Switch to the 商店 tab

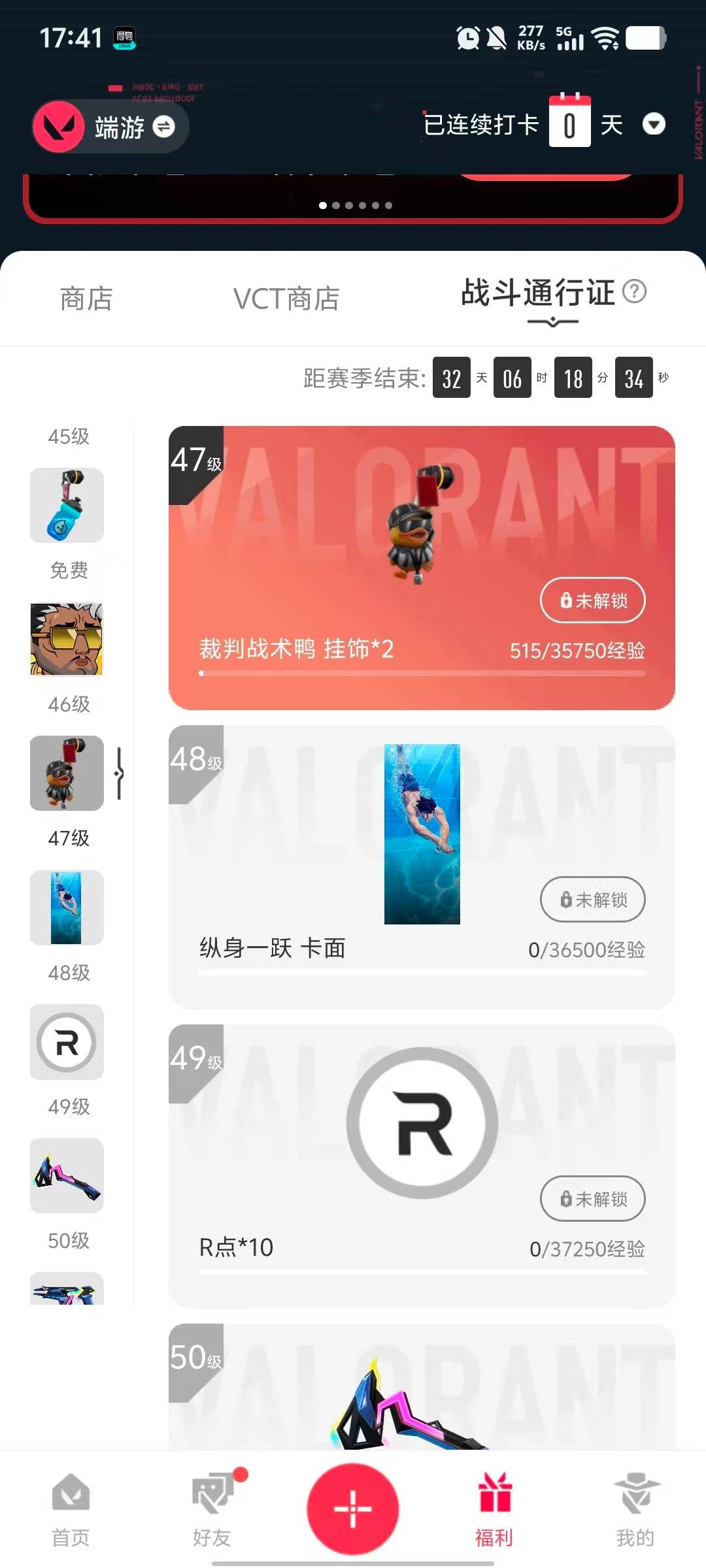click(86, 299)
